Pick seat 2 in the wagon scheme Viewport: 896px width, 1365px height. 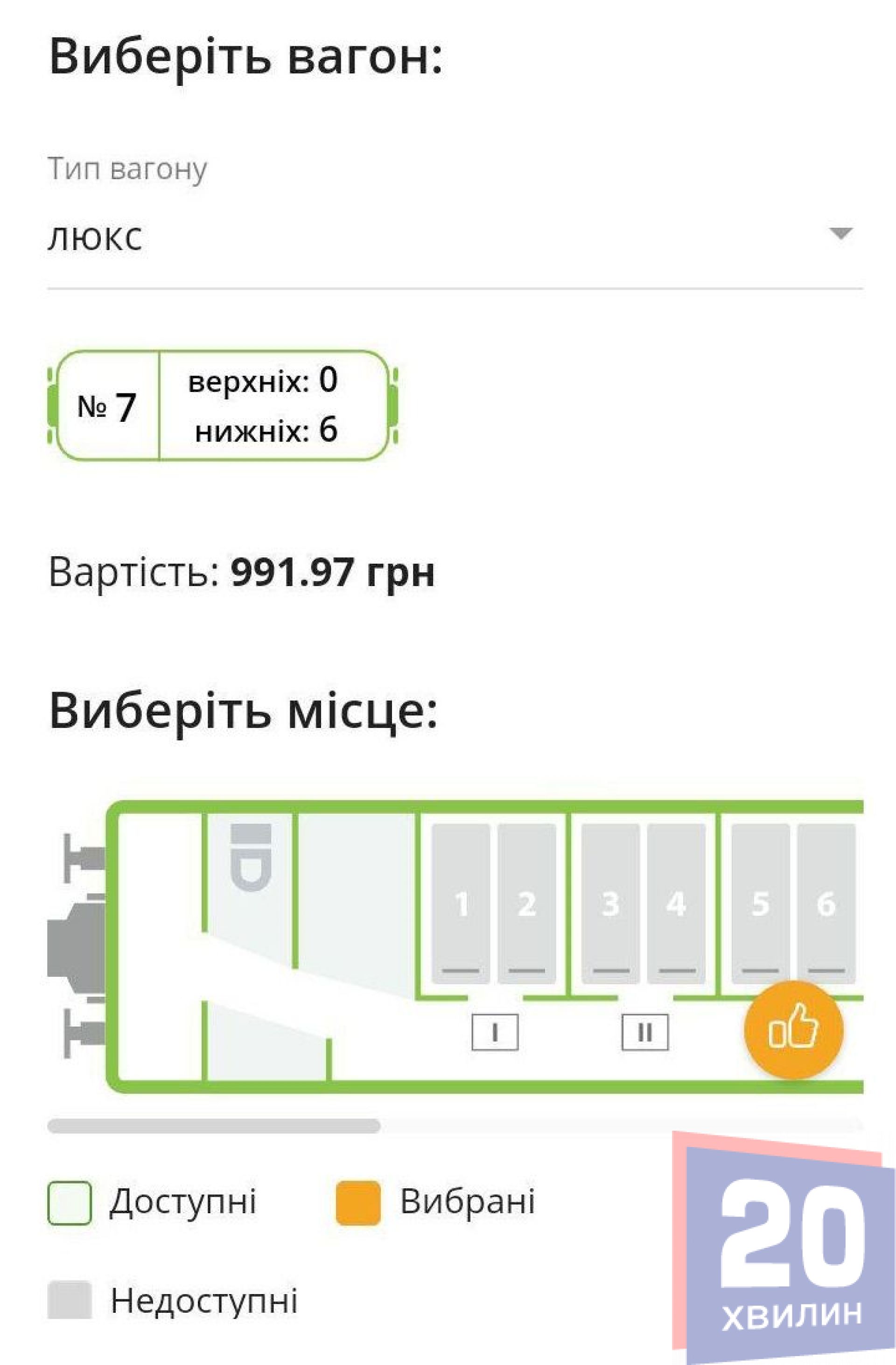pos(526,904)
